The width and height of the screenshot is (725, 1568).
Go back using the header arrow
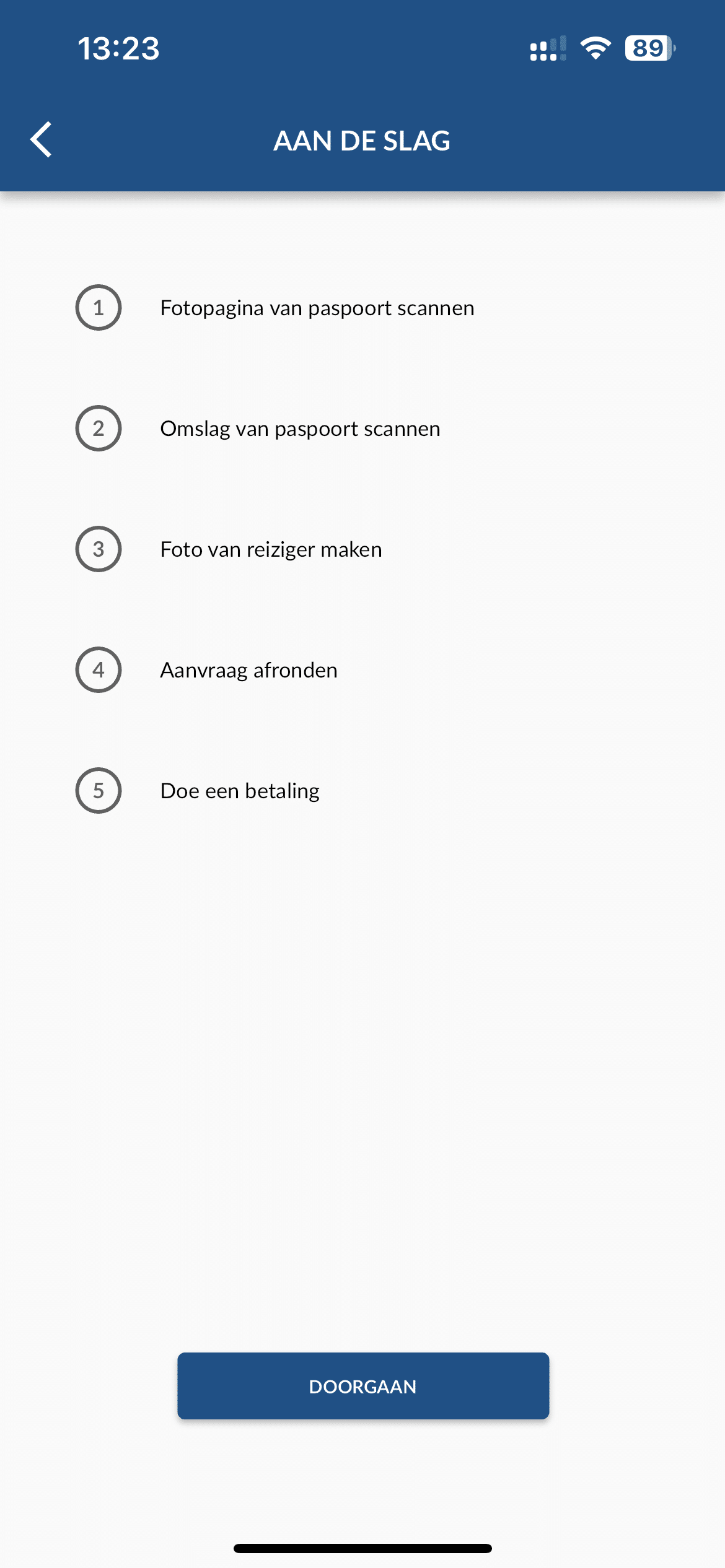tap(41, 140)
